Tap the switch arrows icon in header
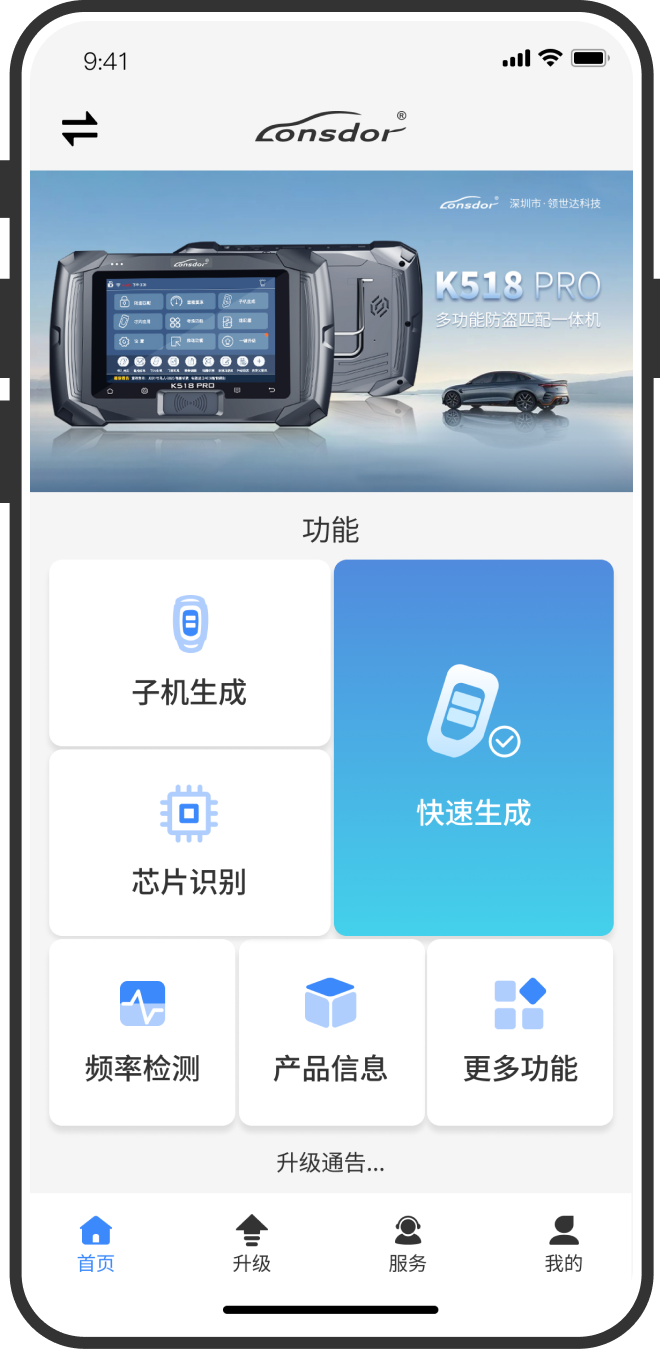The image size is (660, 1349). coord(80,129)
